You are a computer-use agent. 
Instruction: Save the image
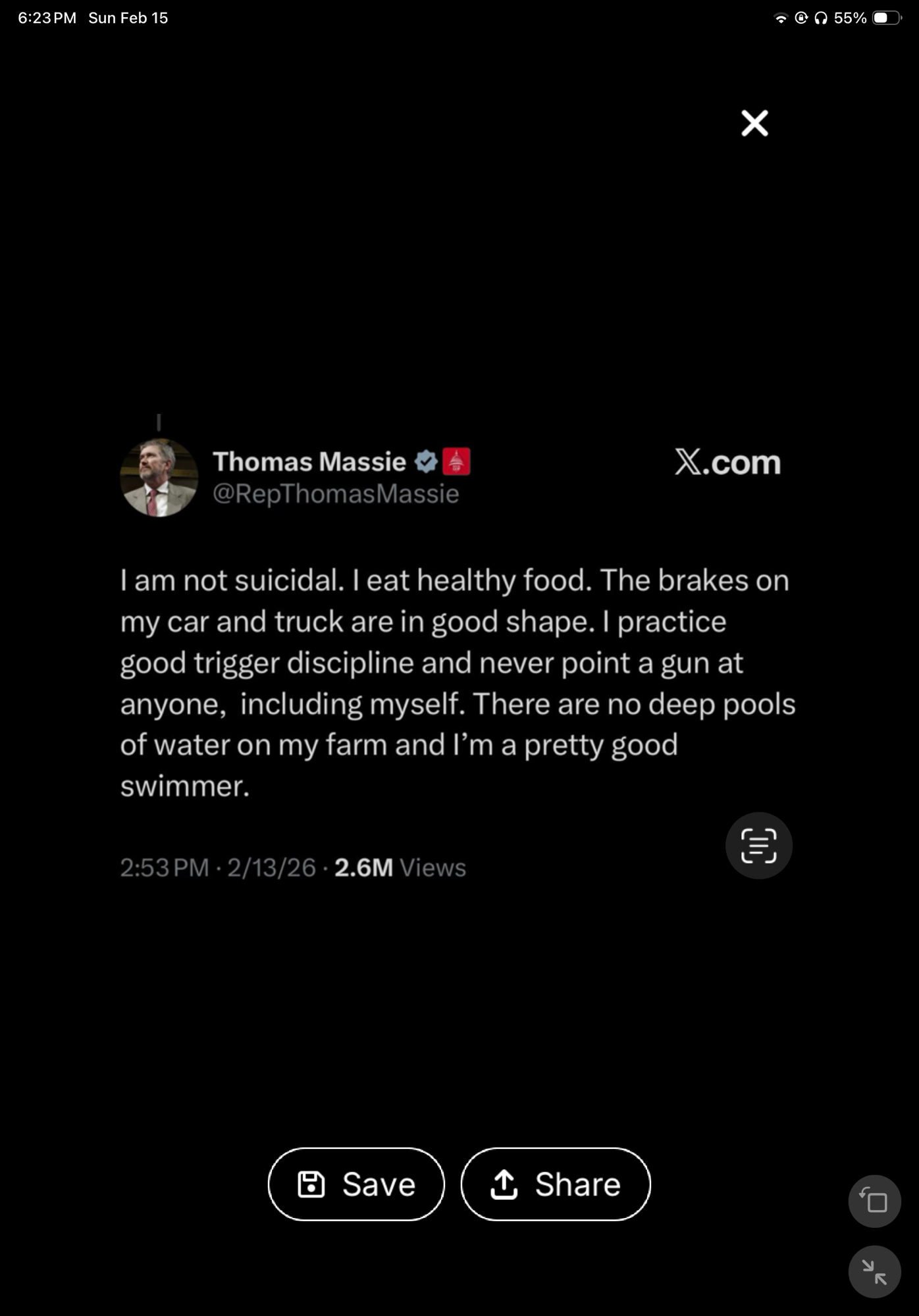356,1184
